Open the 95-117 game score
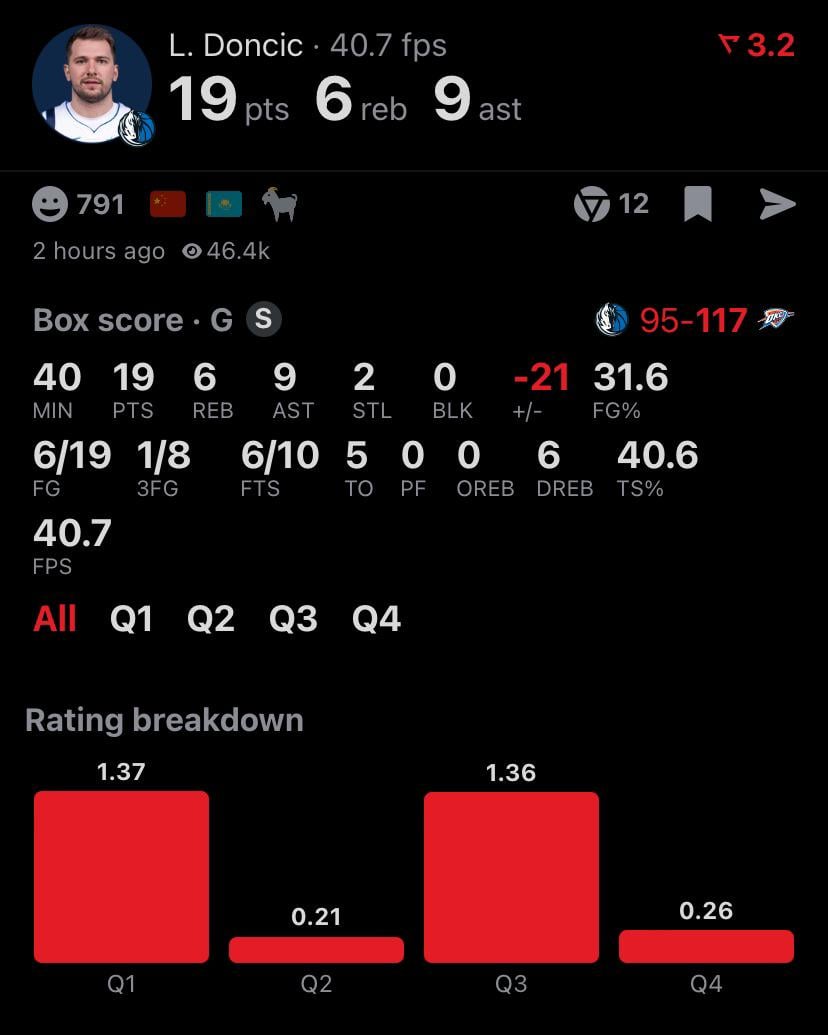Image resolution: width=828 pixels, height=1035 pixels. pyautogui.click(x=693, y=320)
